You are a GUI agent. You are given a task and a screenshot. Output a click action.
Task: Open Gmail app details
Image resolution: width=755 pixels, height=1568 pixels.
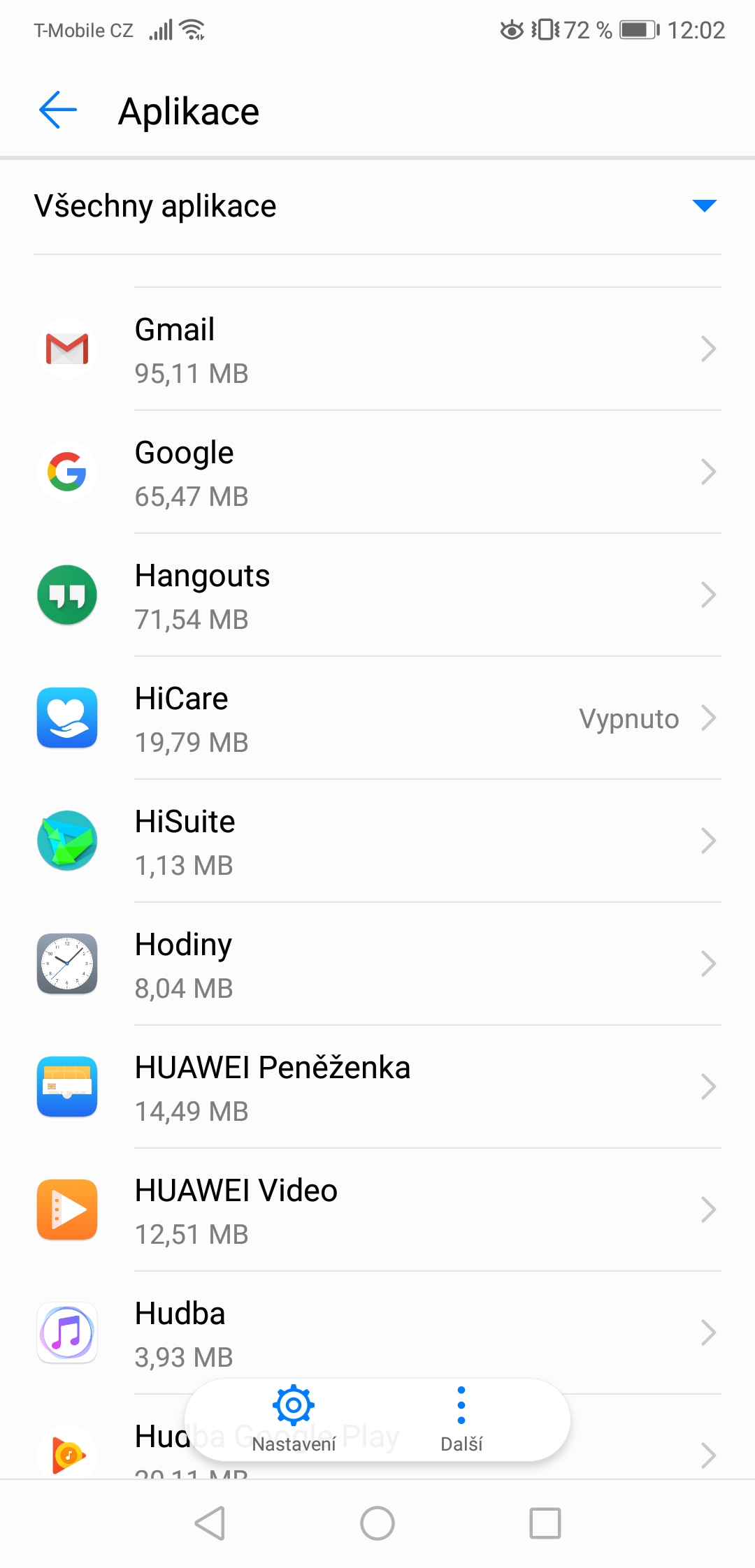tap(377, 349)
